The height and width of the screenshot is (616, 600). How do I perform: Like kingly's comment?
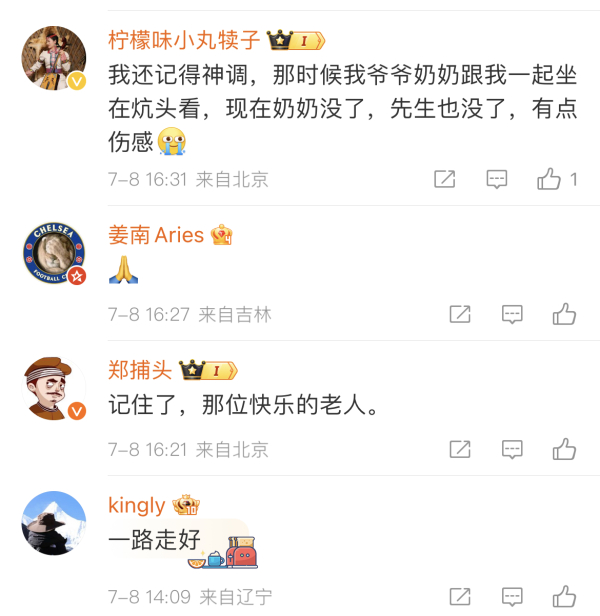pos(564,596)
